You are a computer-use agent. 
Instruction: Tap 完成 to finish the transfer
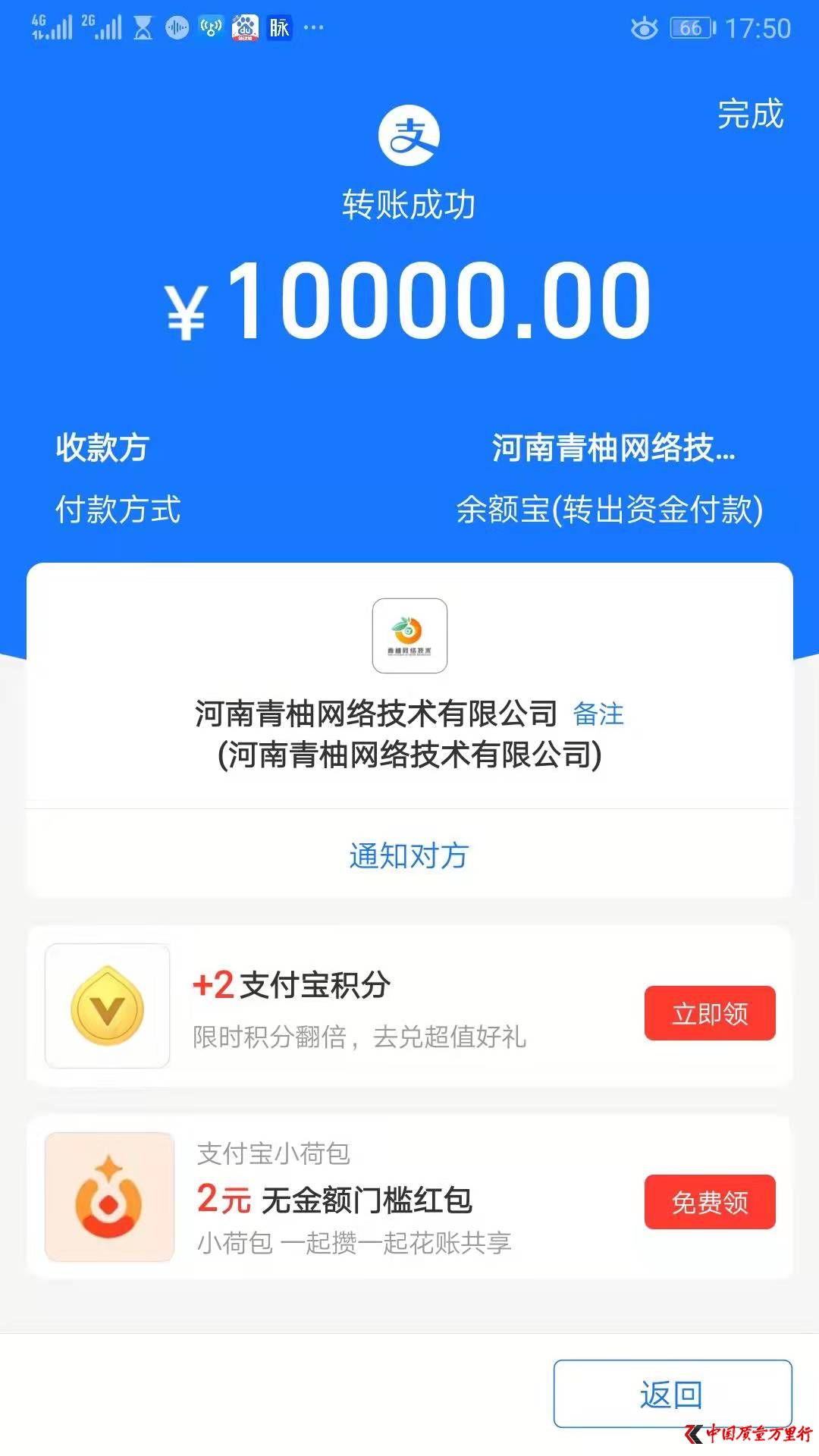(x=750, y=115)
